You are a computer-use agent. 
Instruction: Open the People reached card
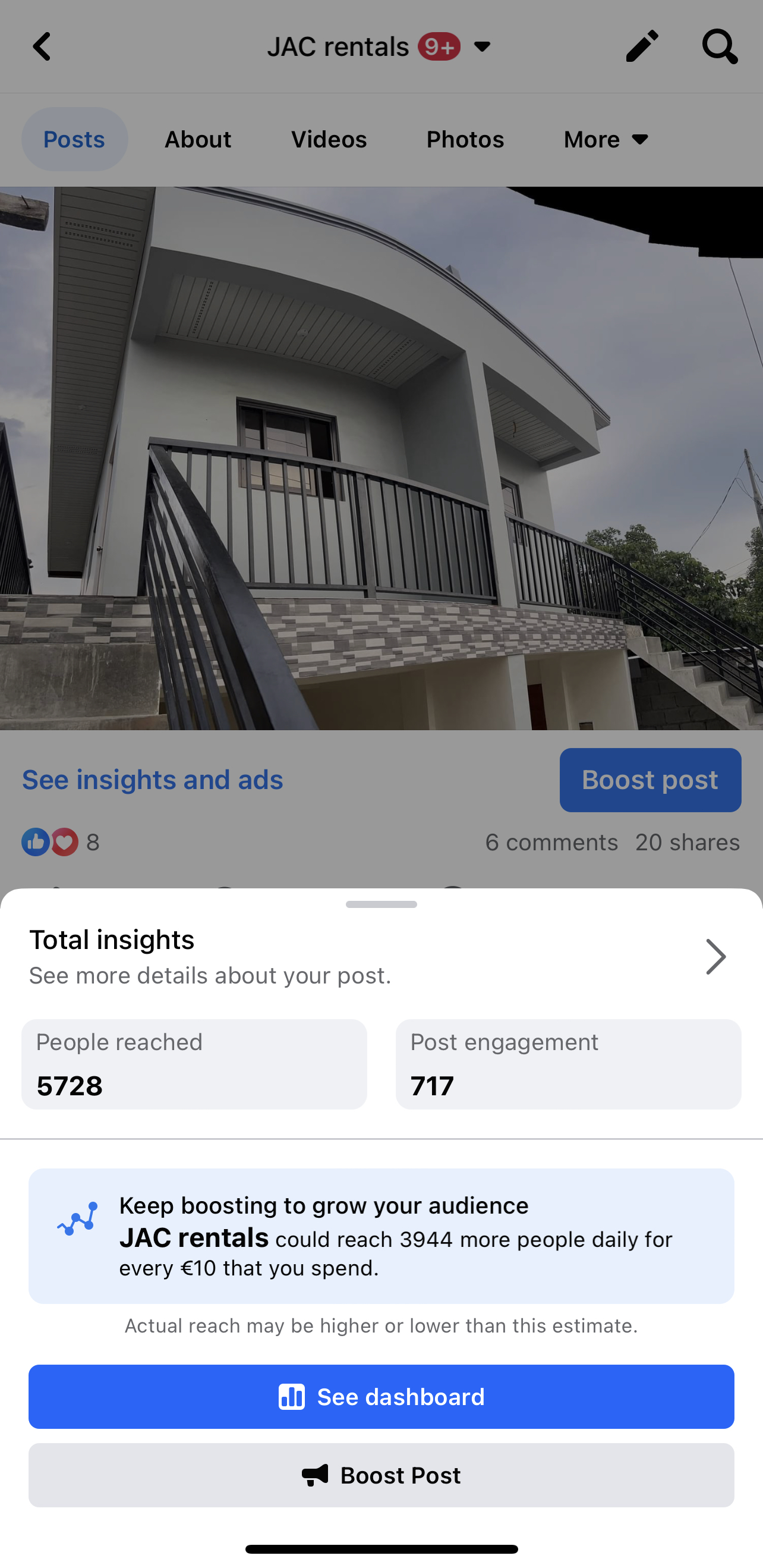pos(194,1064)
